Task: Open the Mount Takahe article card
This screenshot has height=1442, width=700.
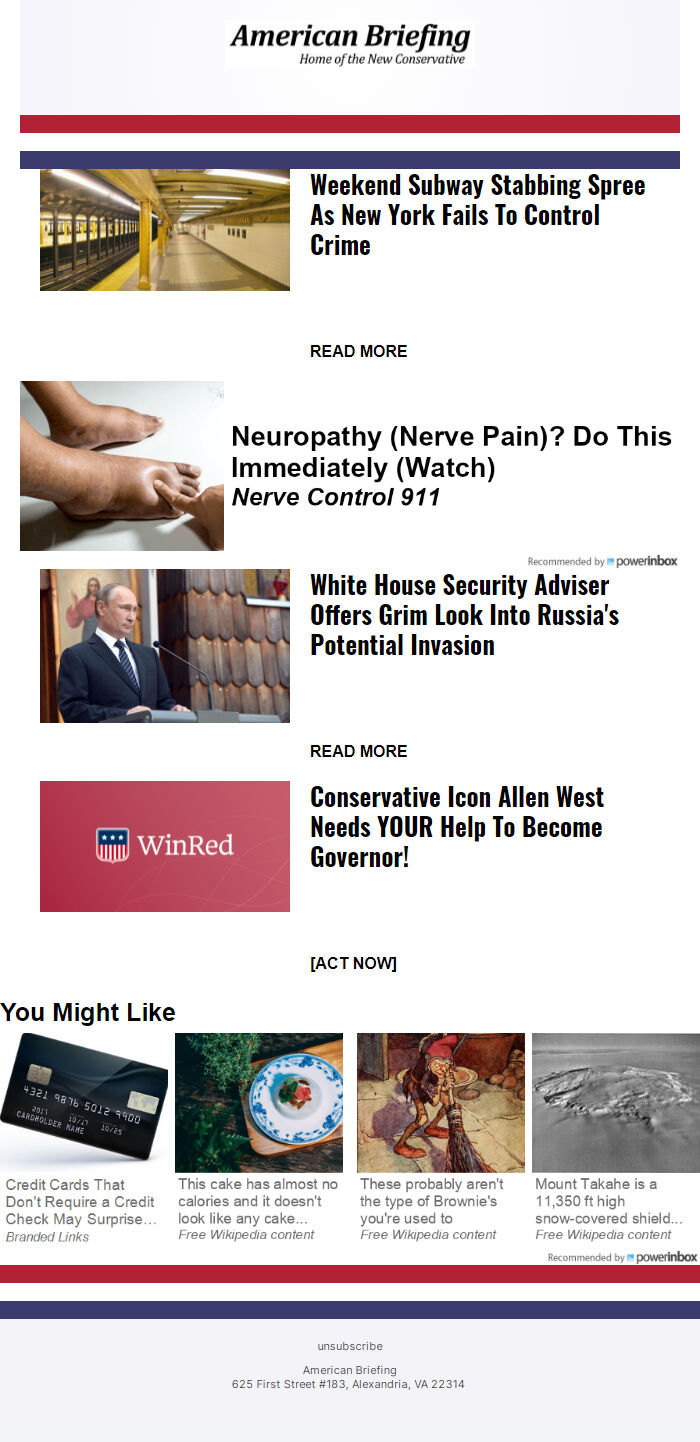Action: [615, 1140]
